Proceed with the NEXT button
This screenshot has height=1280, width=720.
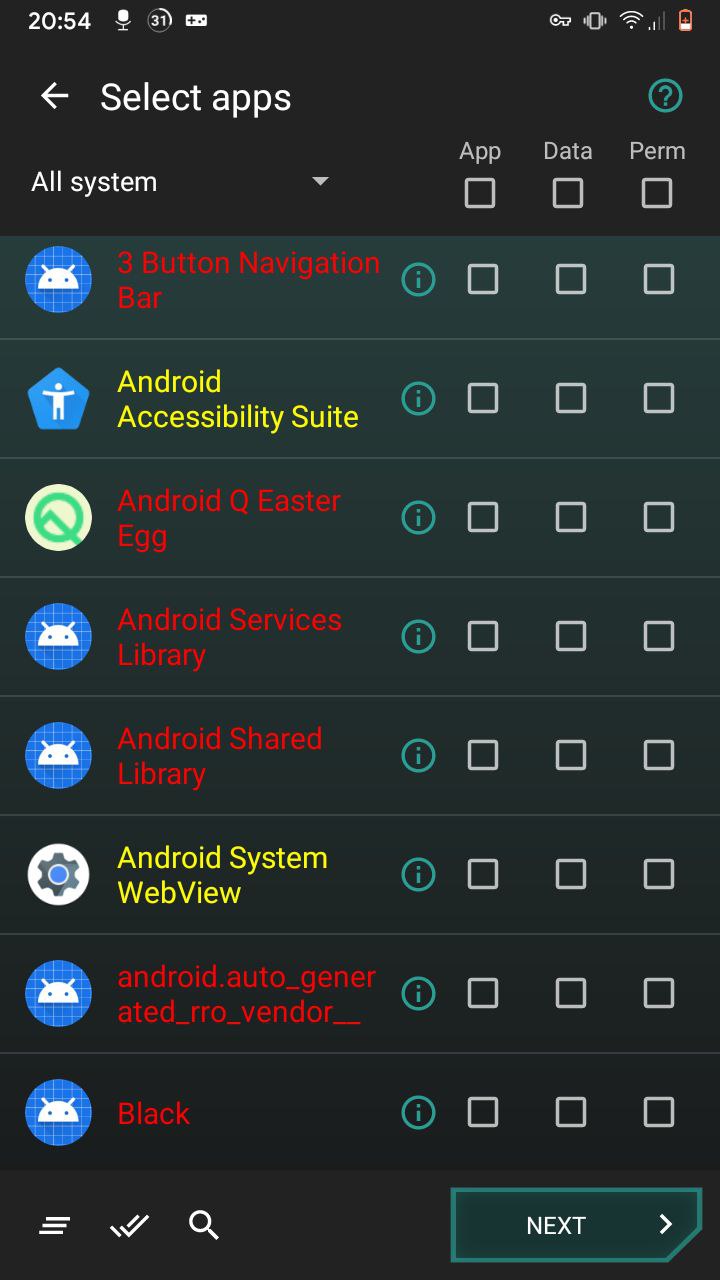(x=577, y=1225)
